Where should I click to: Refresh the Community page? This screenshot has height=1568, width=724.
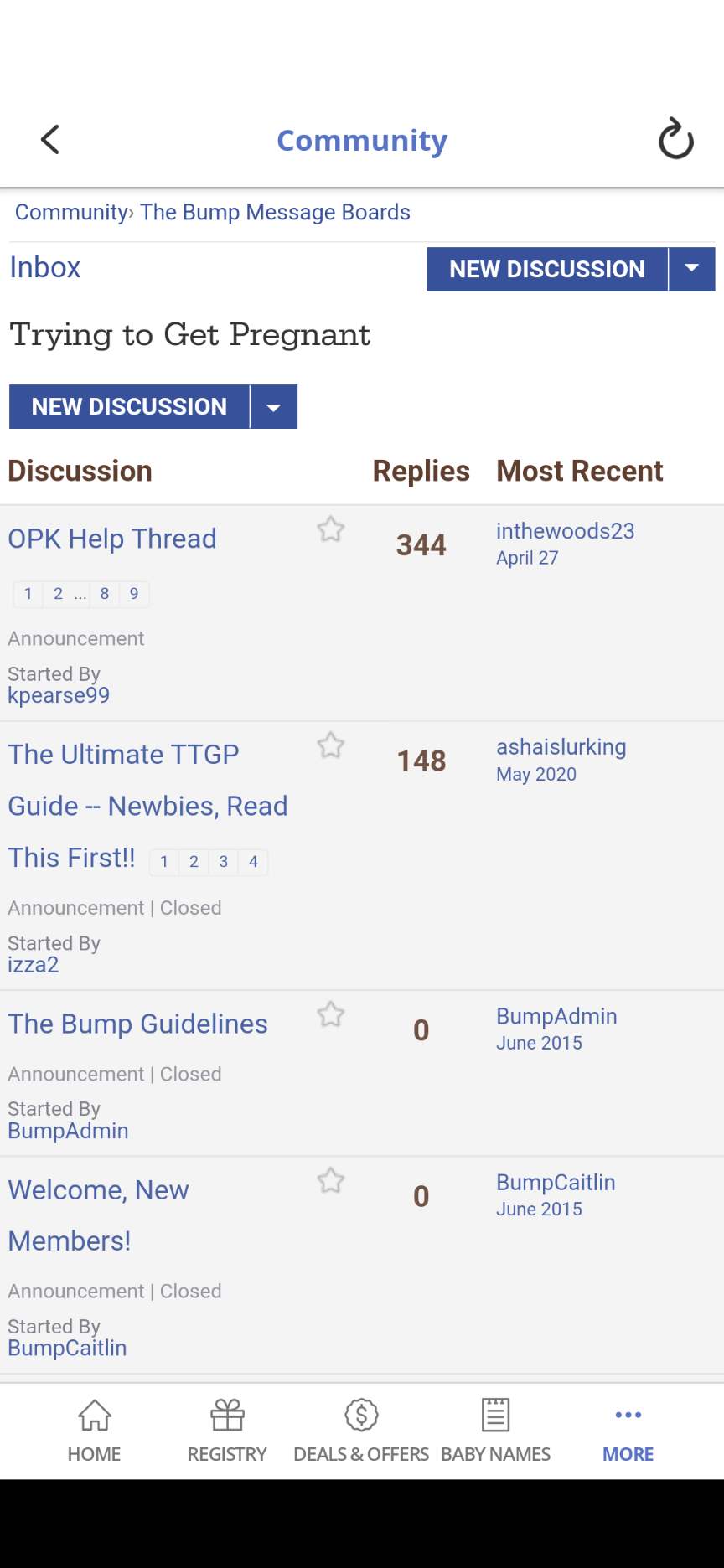(x=675, y=140)
